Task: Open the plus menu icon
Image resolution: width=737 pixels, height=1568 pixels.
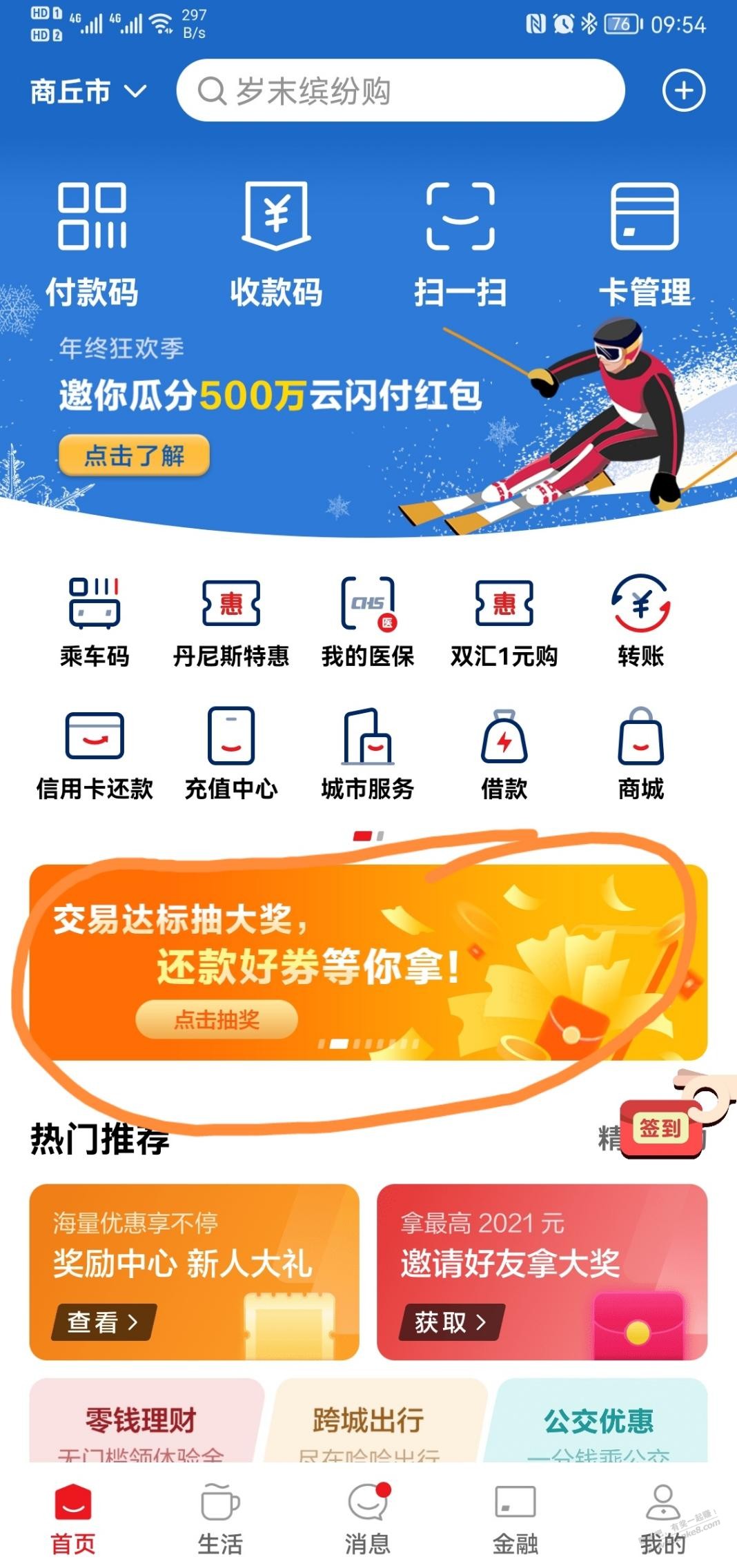Action: (x=683, y=90)
